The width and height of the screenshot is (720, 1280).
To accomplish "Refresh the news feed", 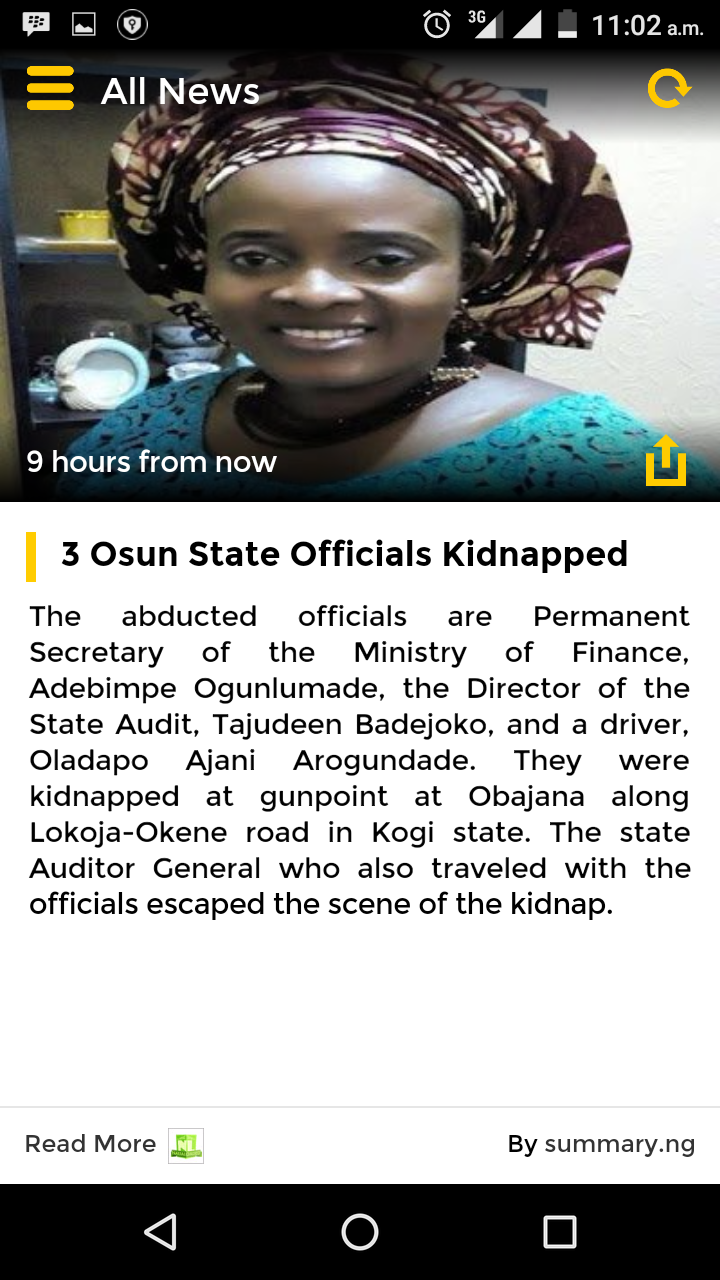I will (668, 89).
